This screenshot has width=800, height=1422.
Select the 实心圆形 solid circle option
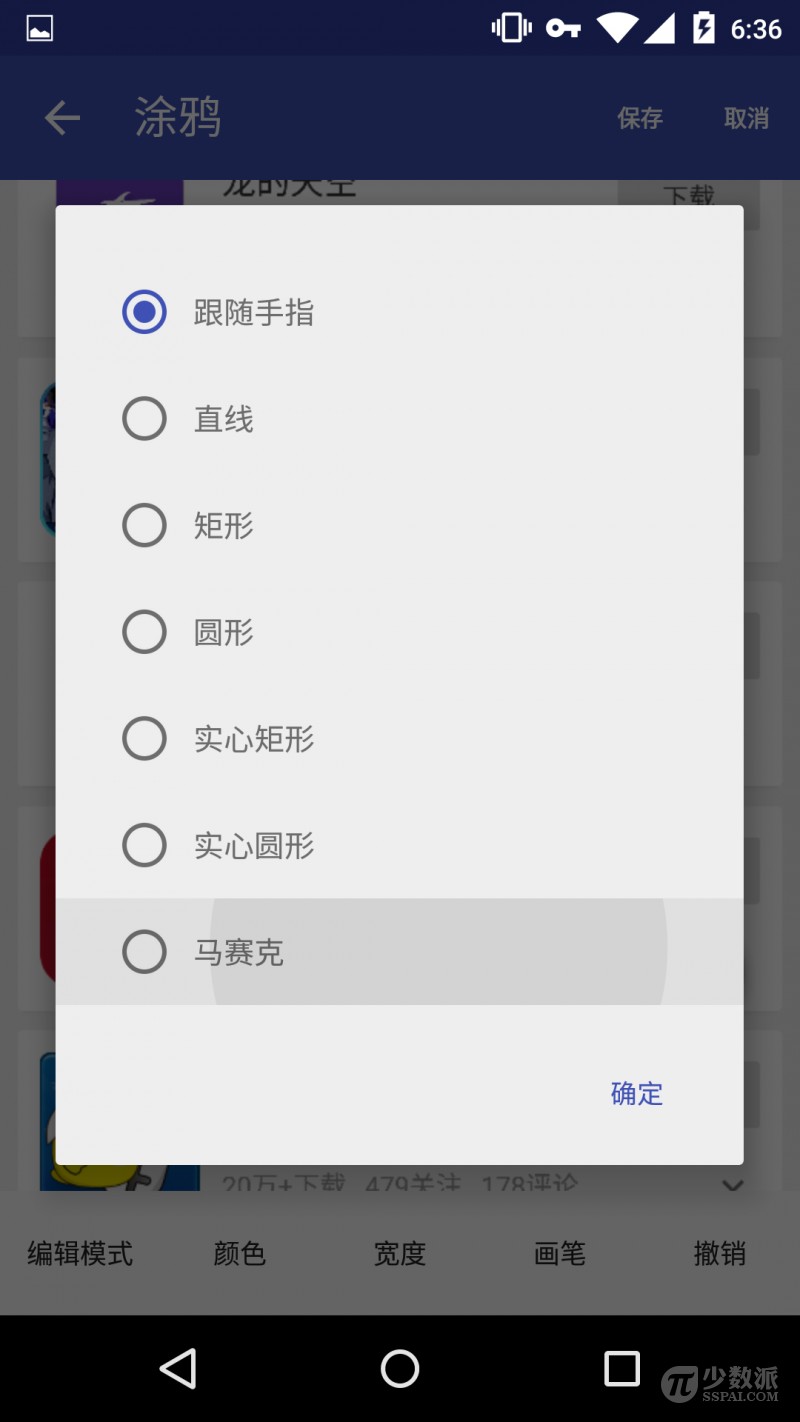coord(144,844)
